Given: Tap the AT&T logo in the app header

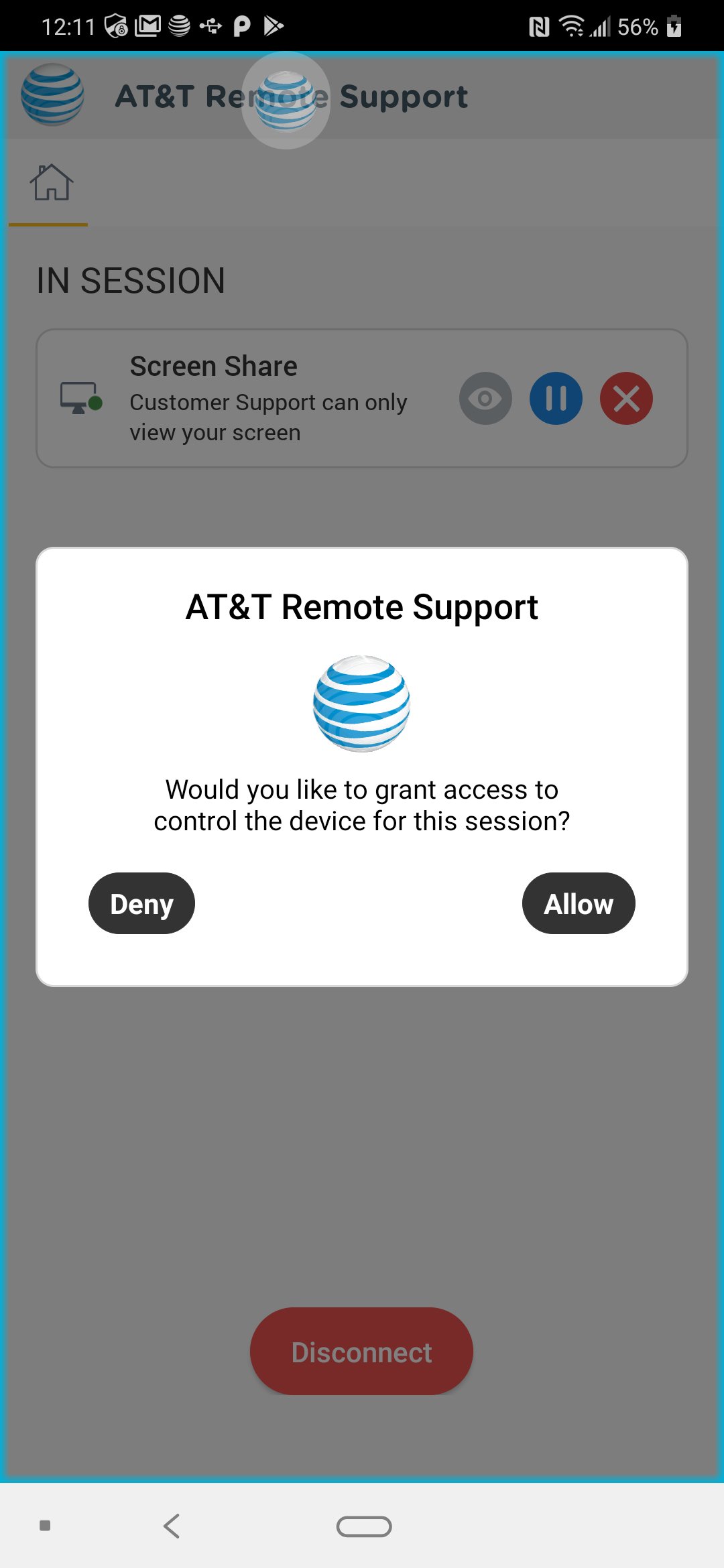Looking at the screenshot, I should [52, 96].
